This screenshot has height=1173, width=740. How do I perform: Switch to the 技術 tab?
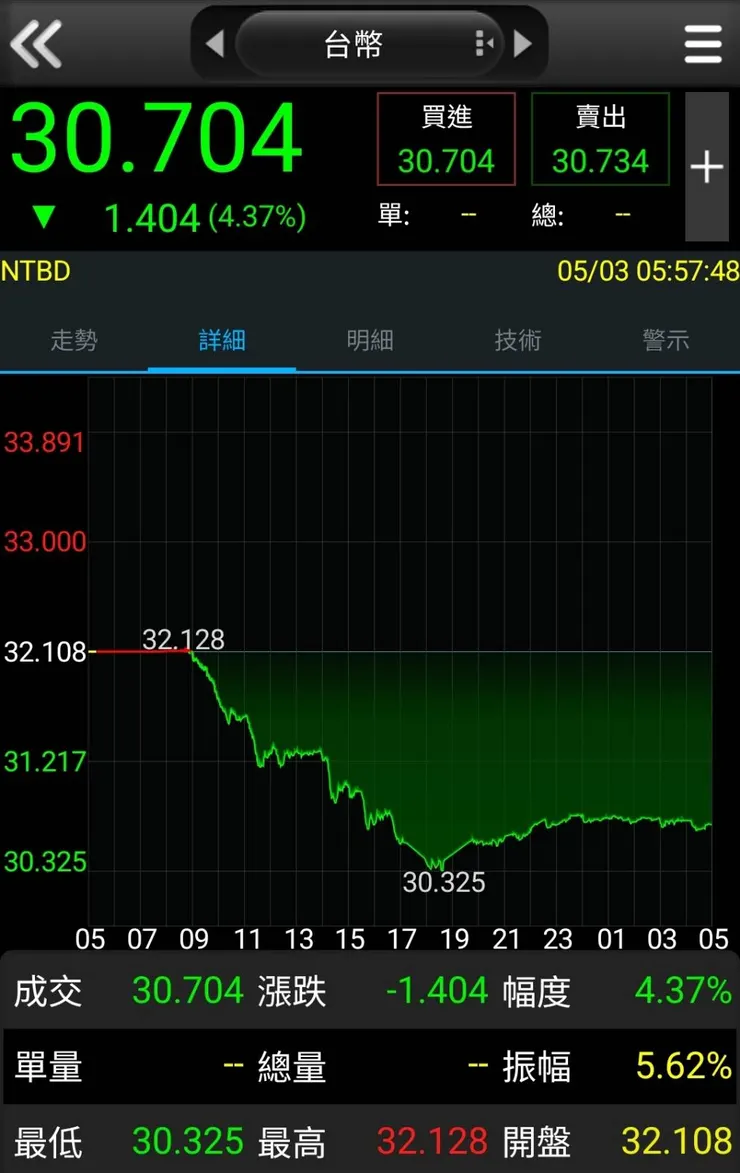(518, 341)
